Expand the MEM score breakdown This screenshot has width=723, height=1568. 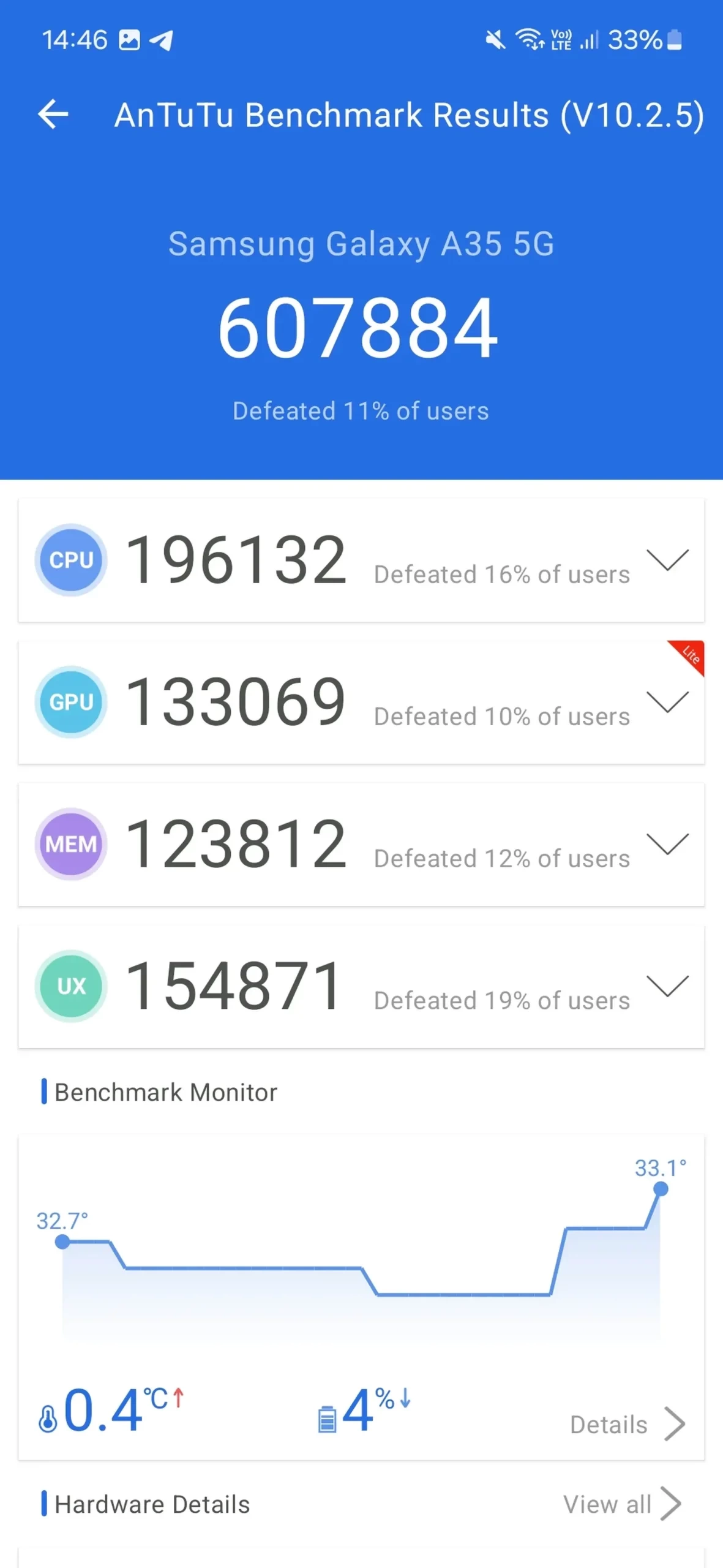(667, 844)
